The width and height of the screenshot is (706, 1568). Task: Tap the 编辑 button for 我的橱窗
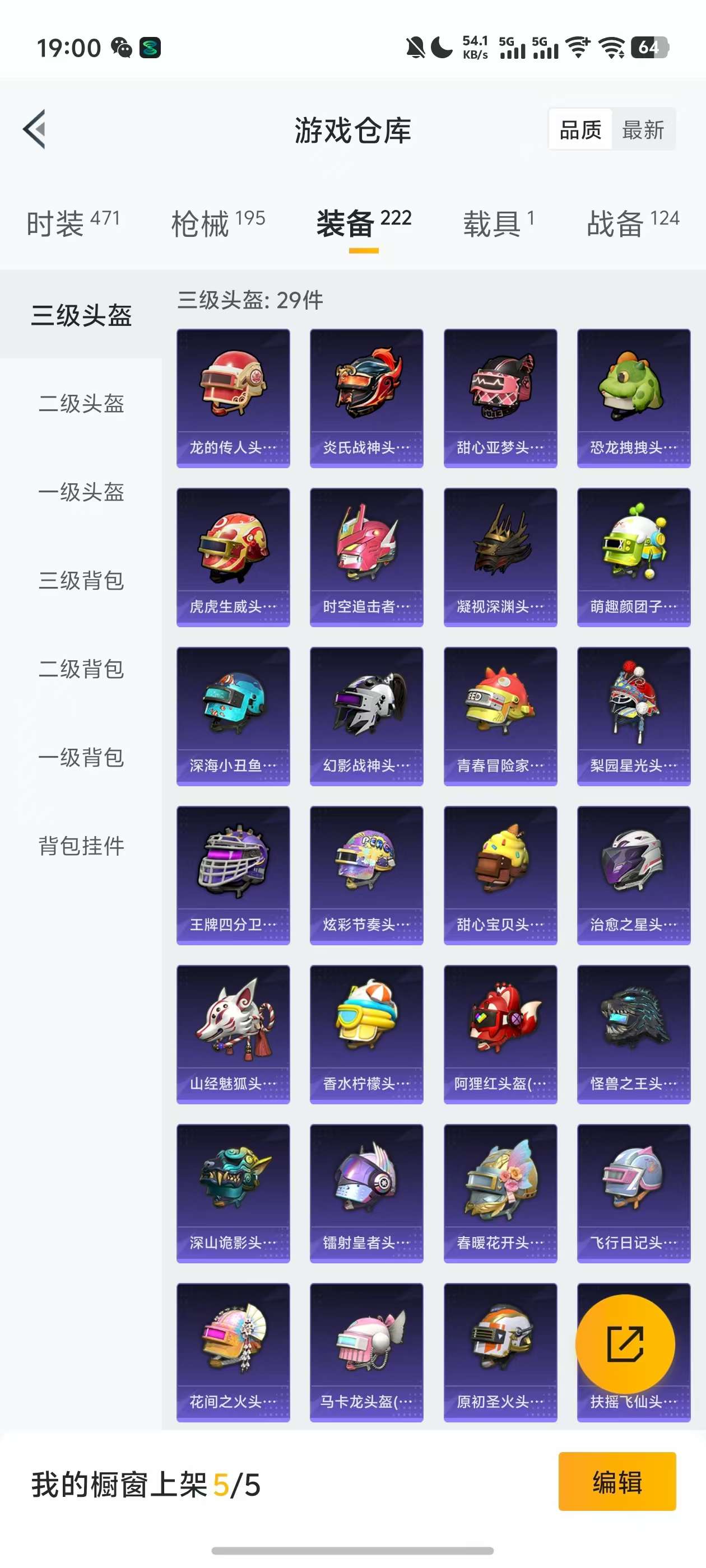[616, 1482]
